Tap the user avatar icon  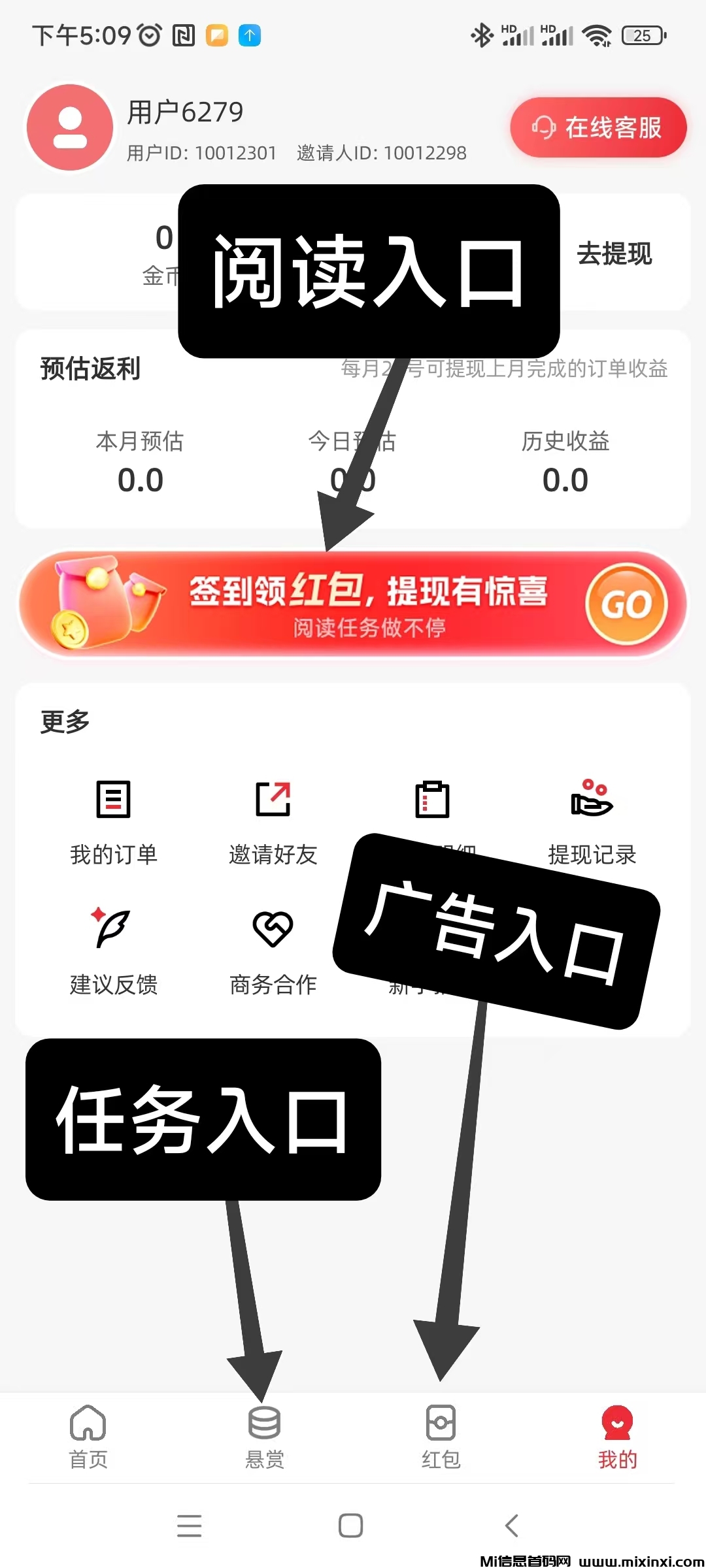tap(69, 128)
